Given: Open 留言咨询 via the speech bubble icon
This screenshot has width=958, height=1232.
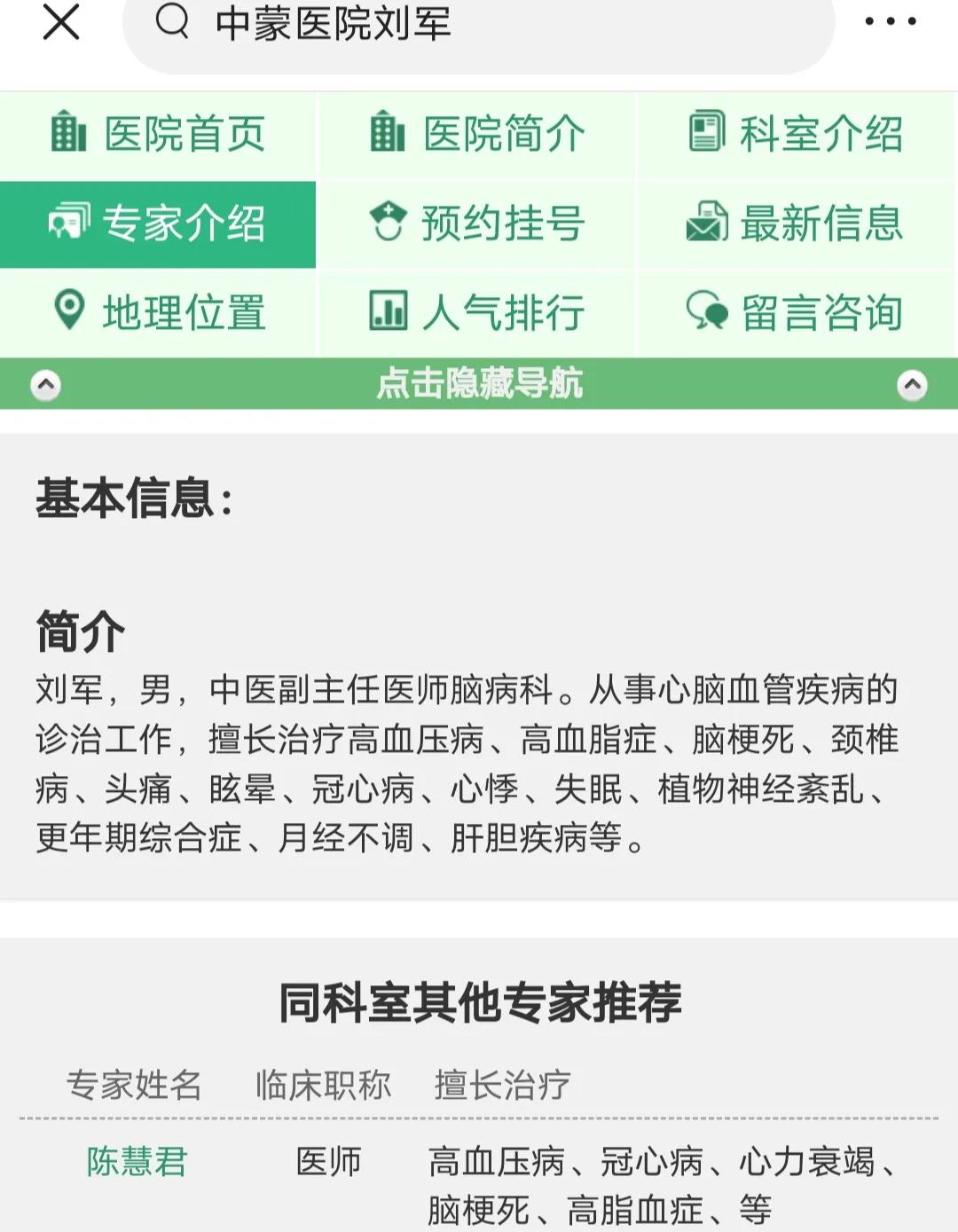Looking at the screenshot, I should [x=705, y=311].
